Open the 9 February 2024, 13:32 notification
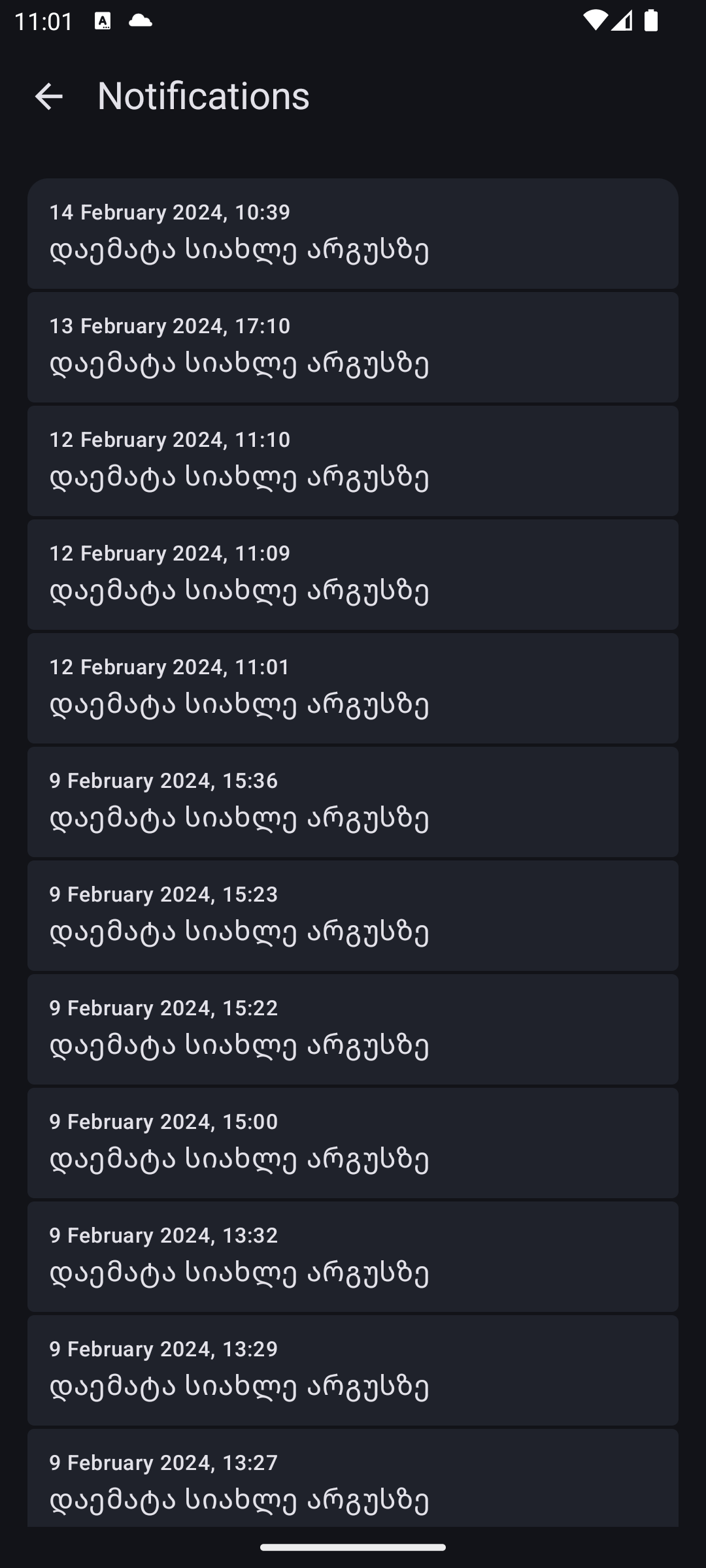The width and height of the screenshot is (706, 1568). pyautogui.click(x=353, y=1256)
